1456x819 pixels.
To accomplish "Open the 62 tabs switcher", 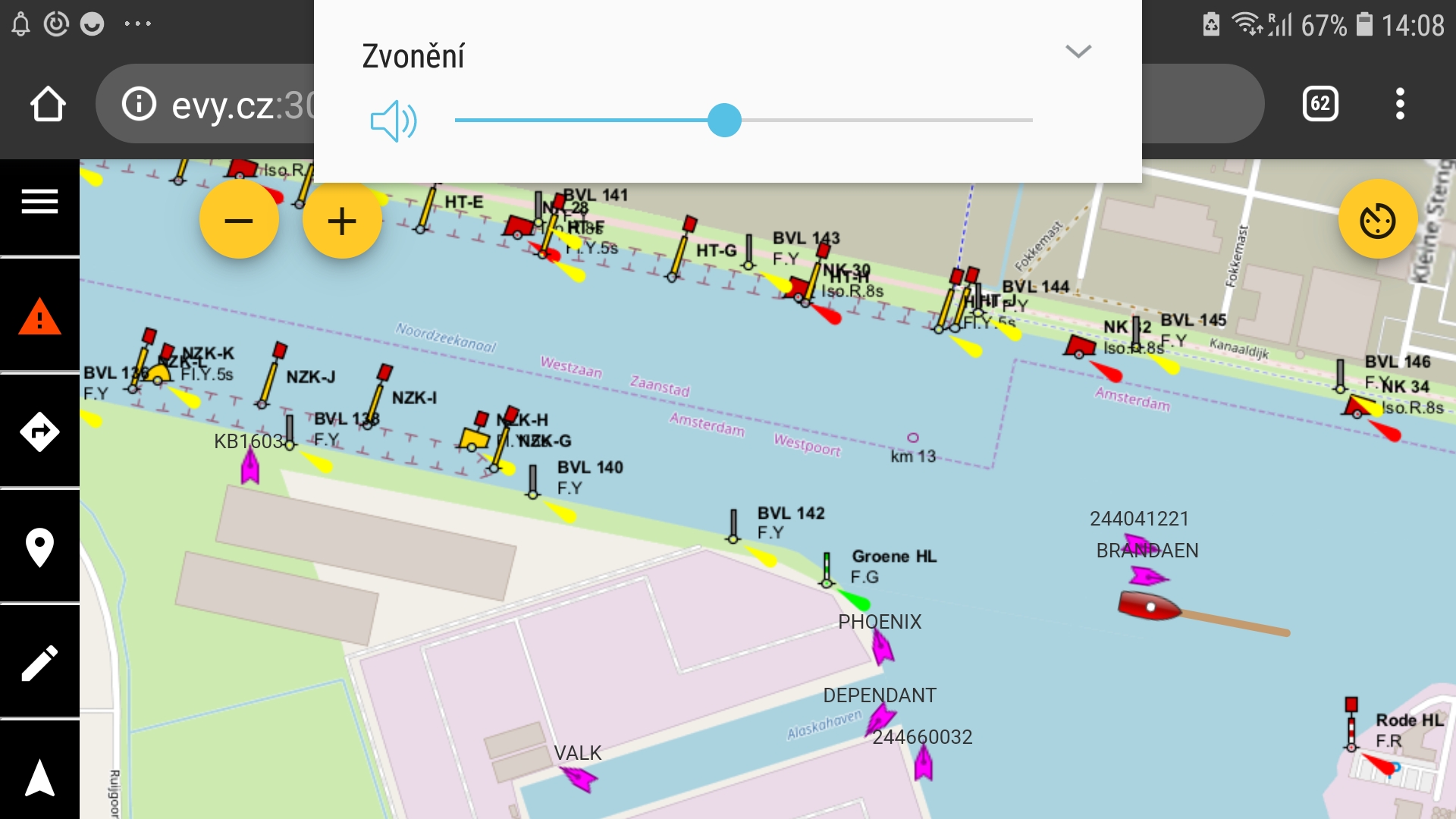I will [x=1319, y=104].
